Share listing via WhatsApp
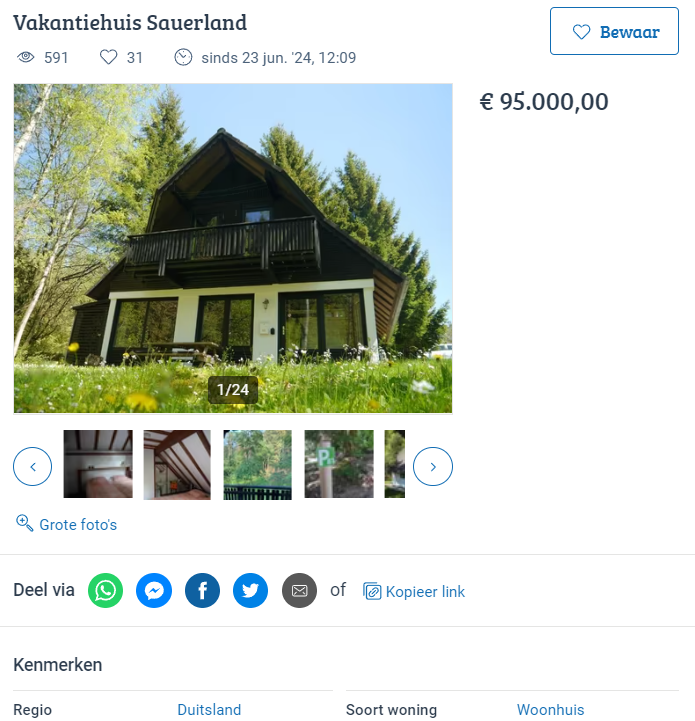 pos(106,591)
